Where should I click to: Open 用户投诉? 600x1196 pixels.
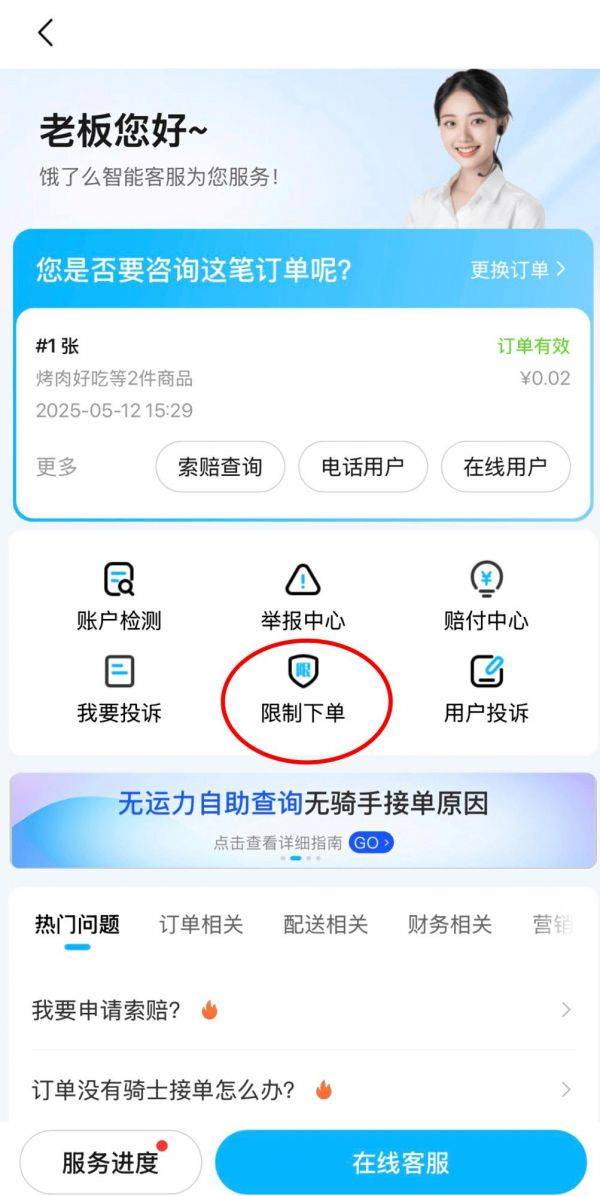click(x=486, y=688)
